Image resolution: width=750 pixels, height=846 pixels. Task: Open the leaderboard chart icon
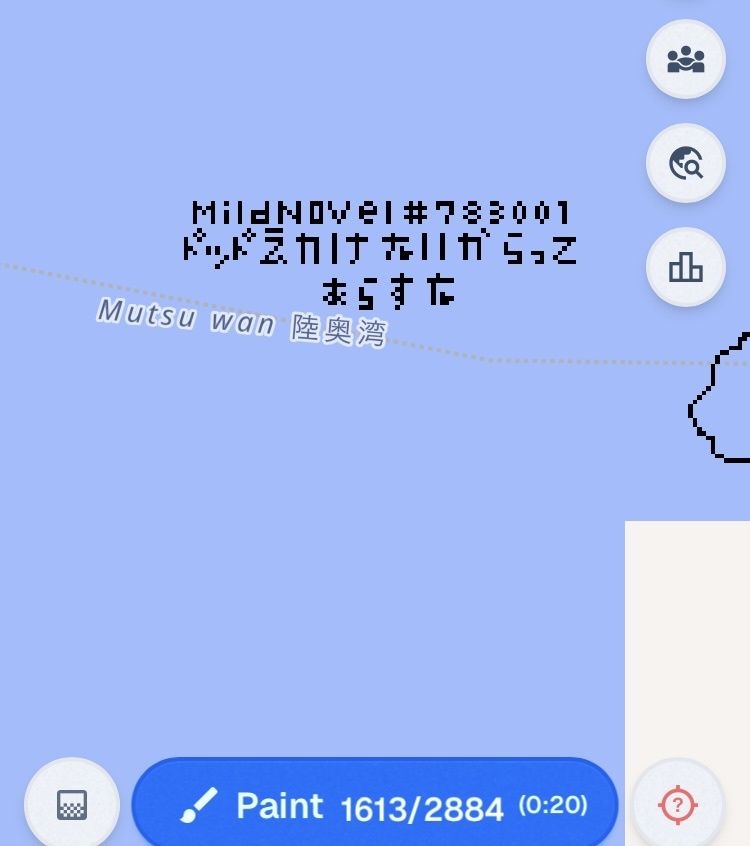coord(686,266)
